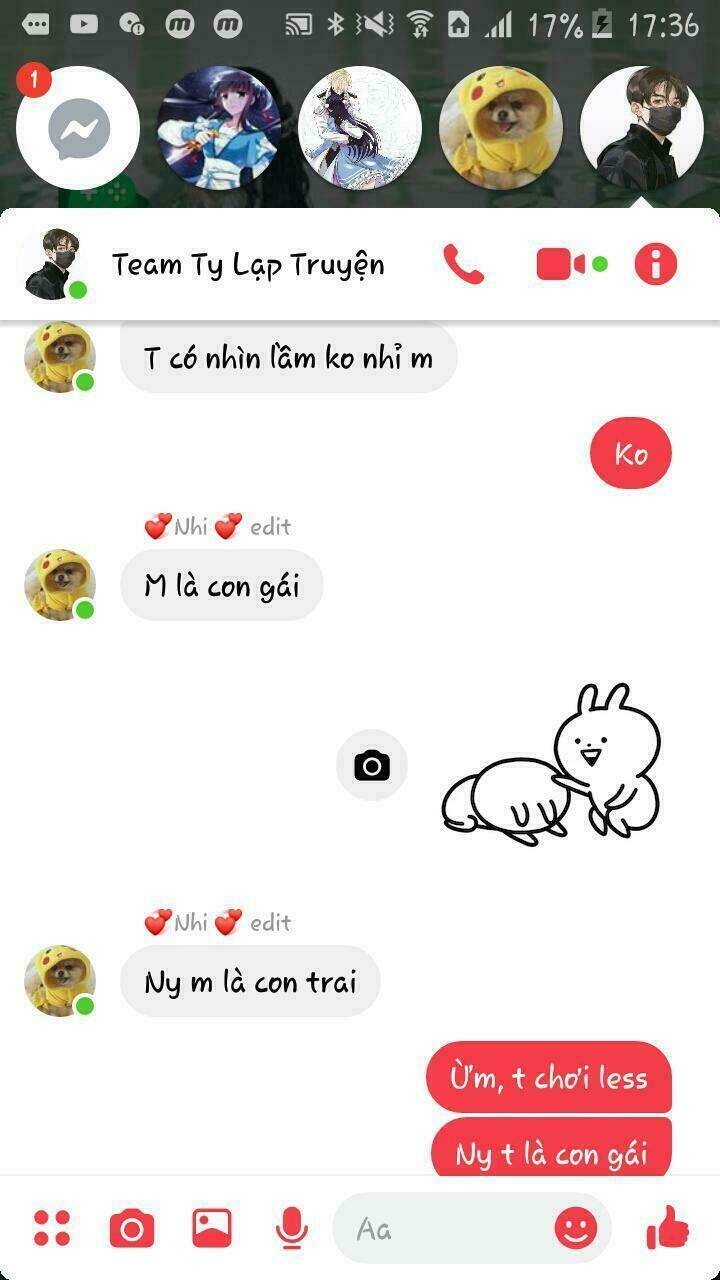
Task: Start a video call with the group
Action: pos(561,265)
